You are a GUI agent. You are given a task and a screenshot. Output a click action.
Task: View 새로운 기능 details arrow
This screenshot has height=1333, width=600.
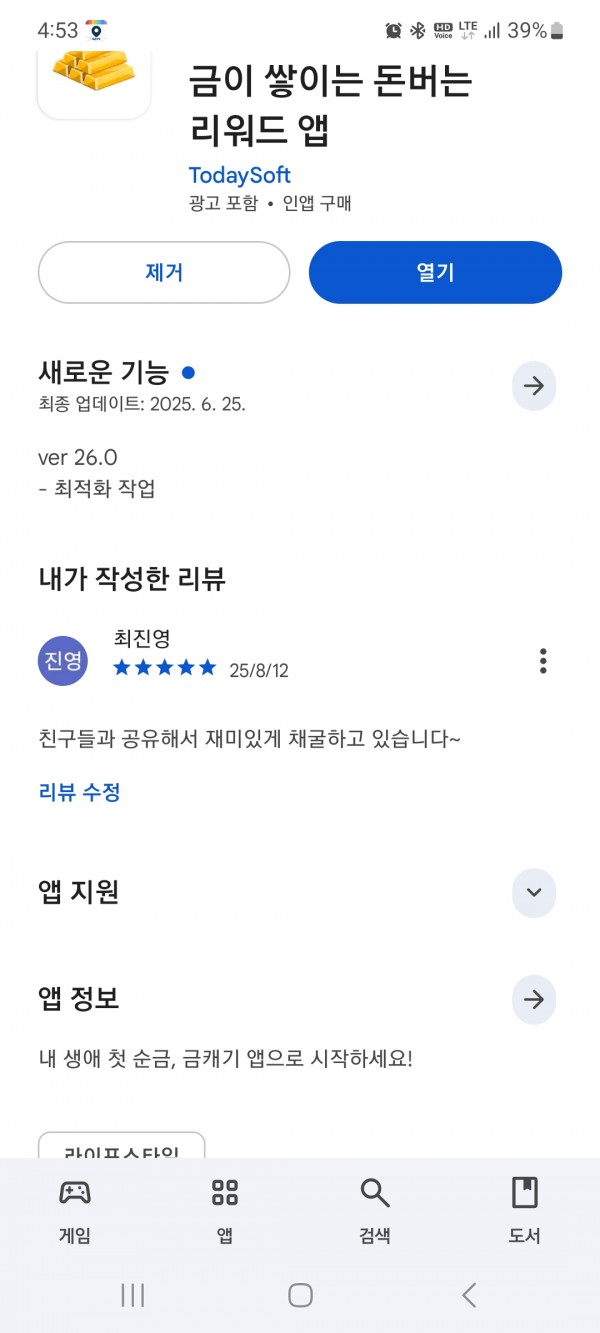534,386
